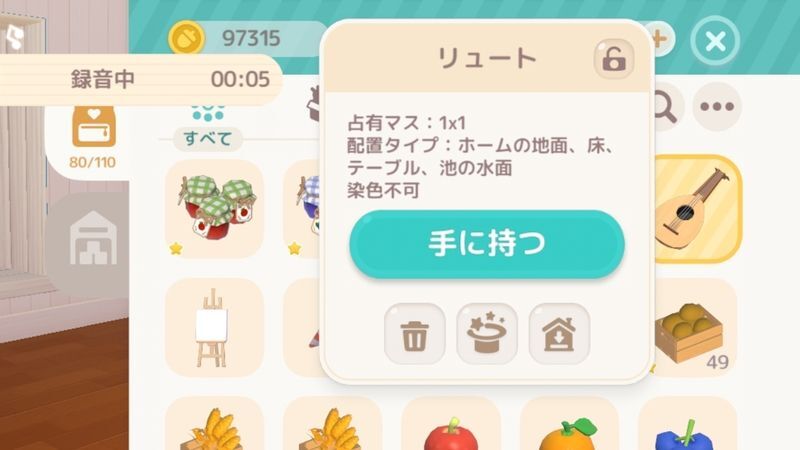Tap the 手に持つ button
Image resolution: width=800 pixels, height=450 pixels.
tap(487, 244)
